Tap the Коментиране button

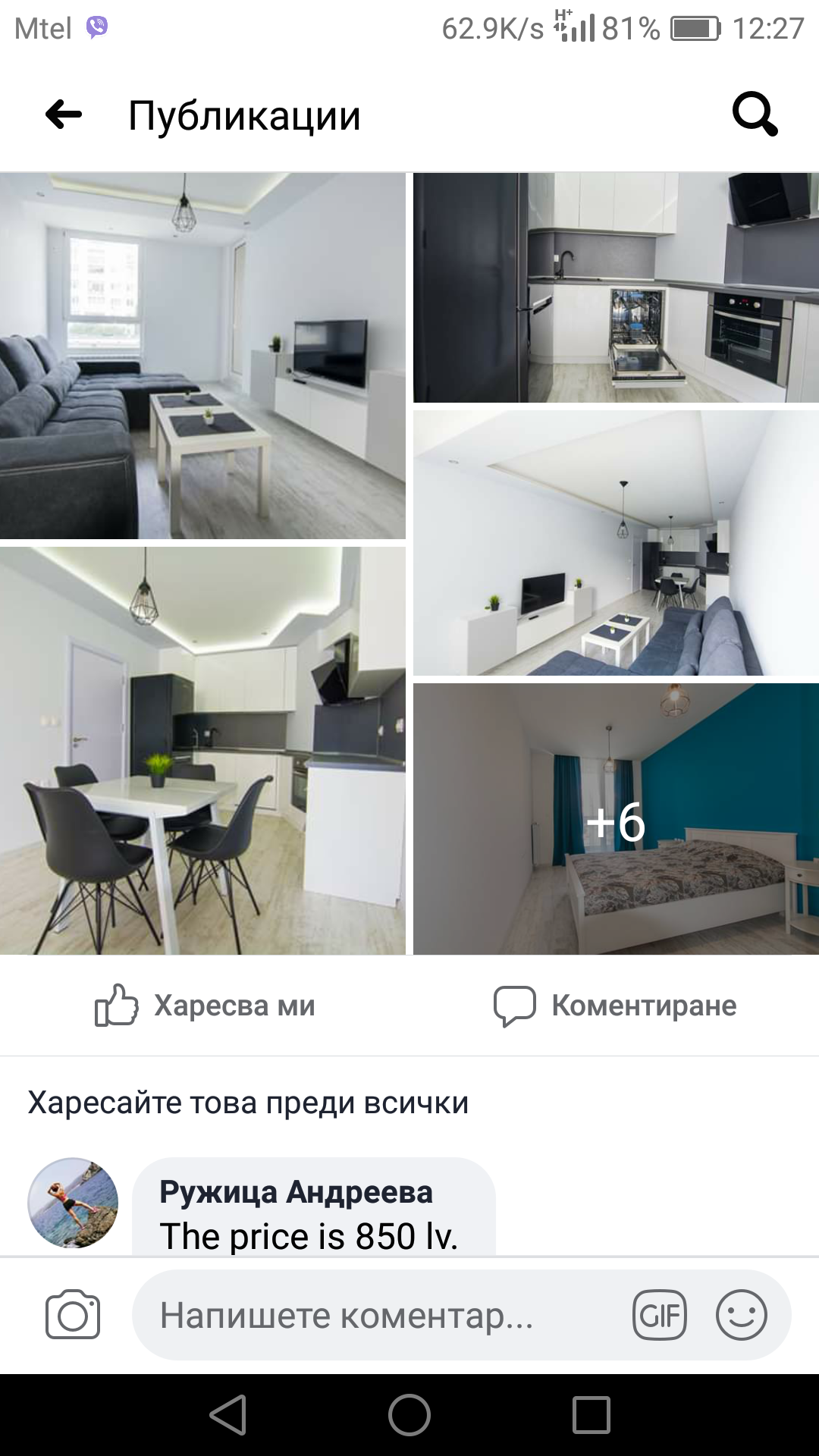coord(614,1006)
